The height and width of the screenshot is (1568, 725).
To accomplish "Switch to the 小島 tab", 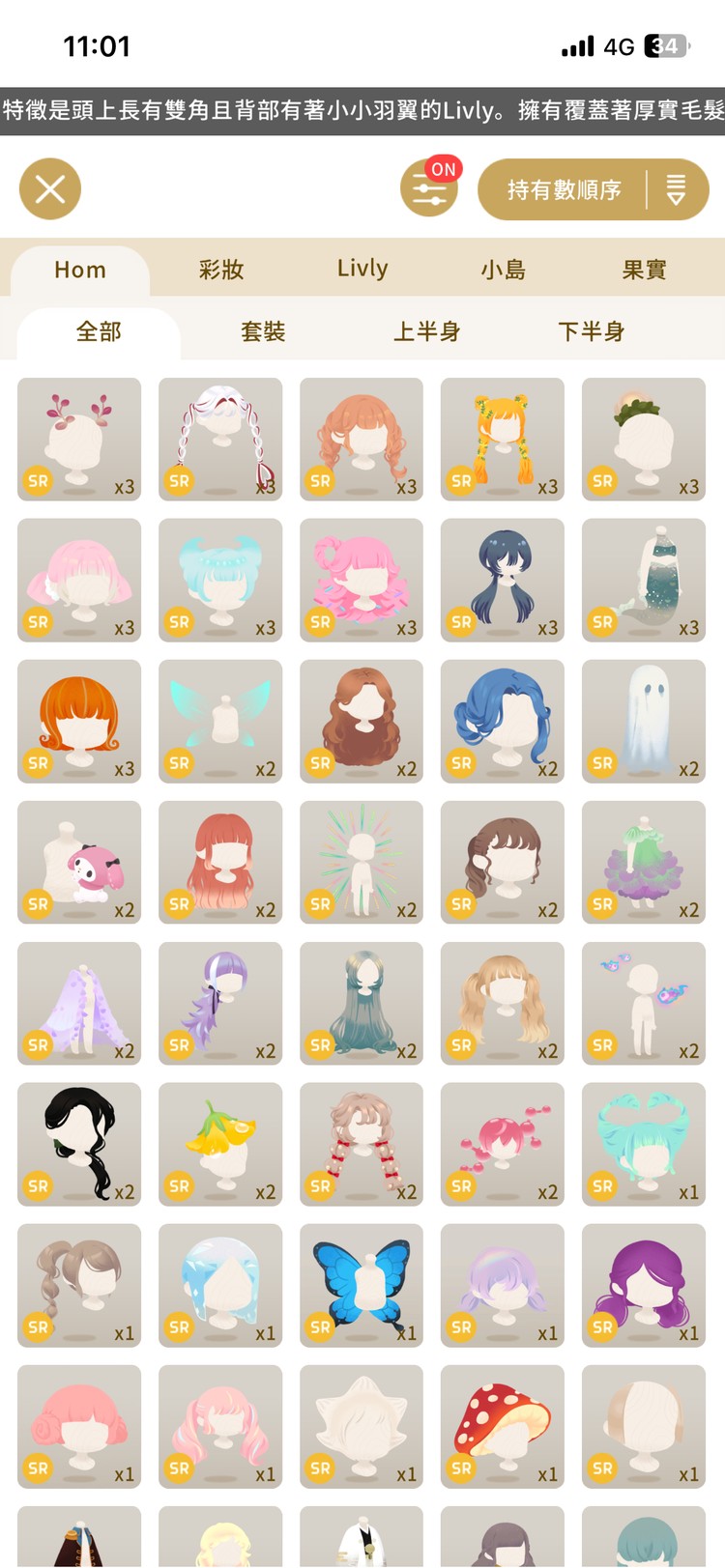I will tap(504, 270).
